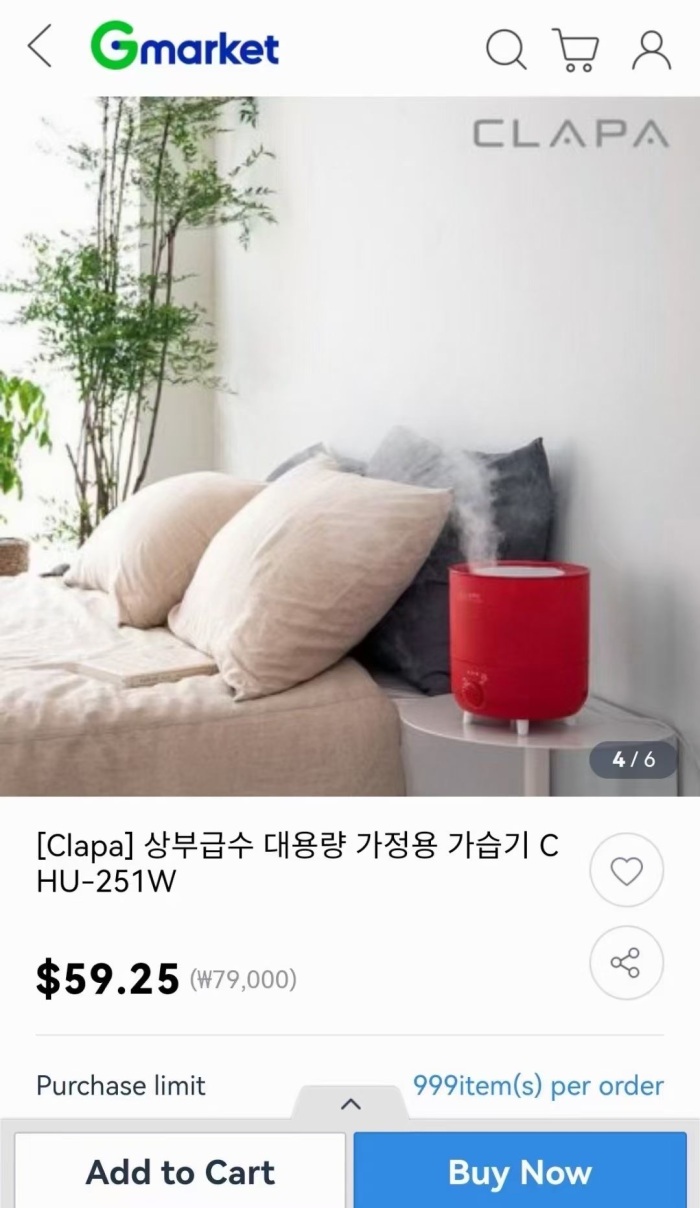Tap Add to Cart
Screen dimensions: 700x1208
point(180,1172)
